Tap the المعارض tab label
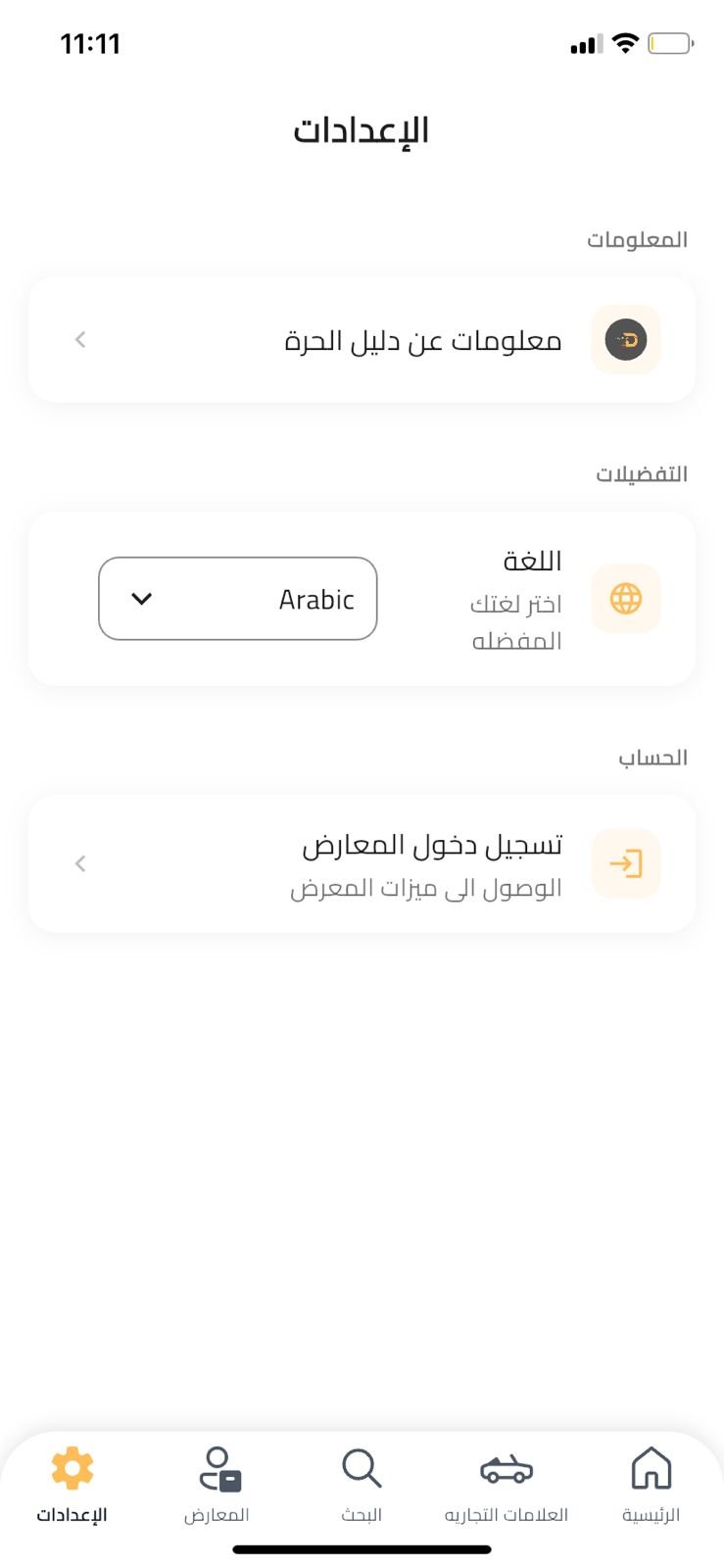724x1568 pixels. (217, 1514)
